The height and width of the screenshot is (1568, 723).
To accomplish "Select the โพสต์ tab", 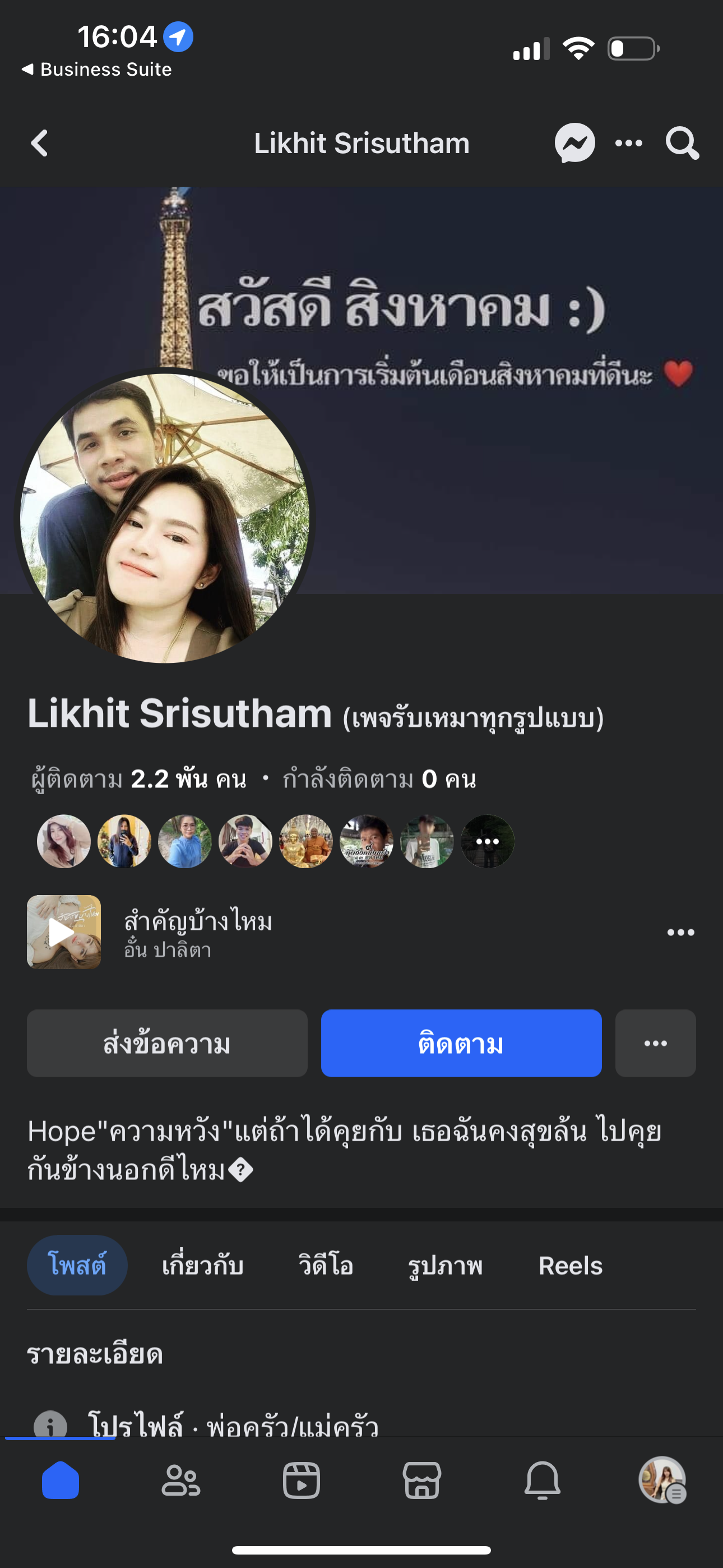I will 77,1266.
